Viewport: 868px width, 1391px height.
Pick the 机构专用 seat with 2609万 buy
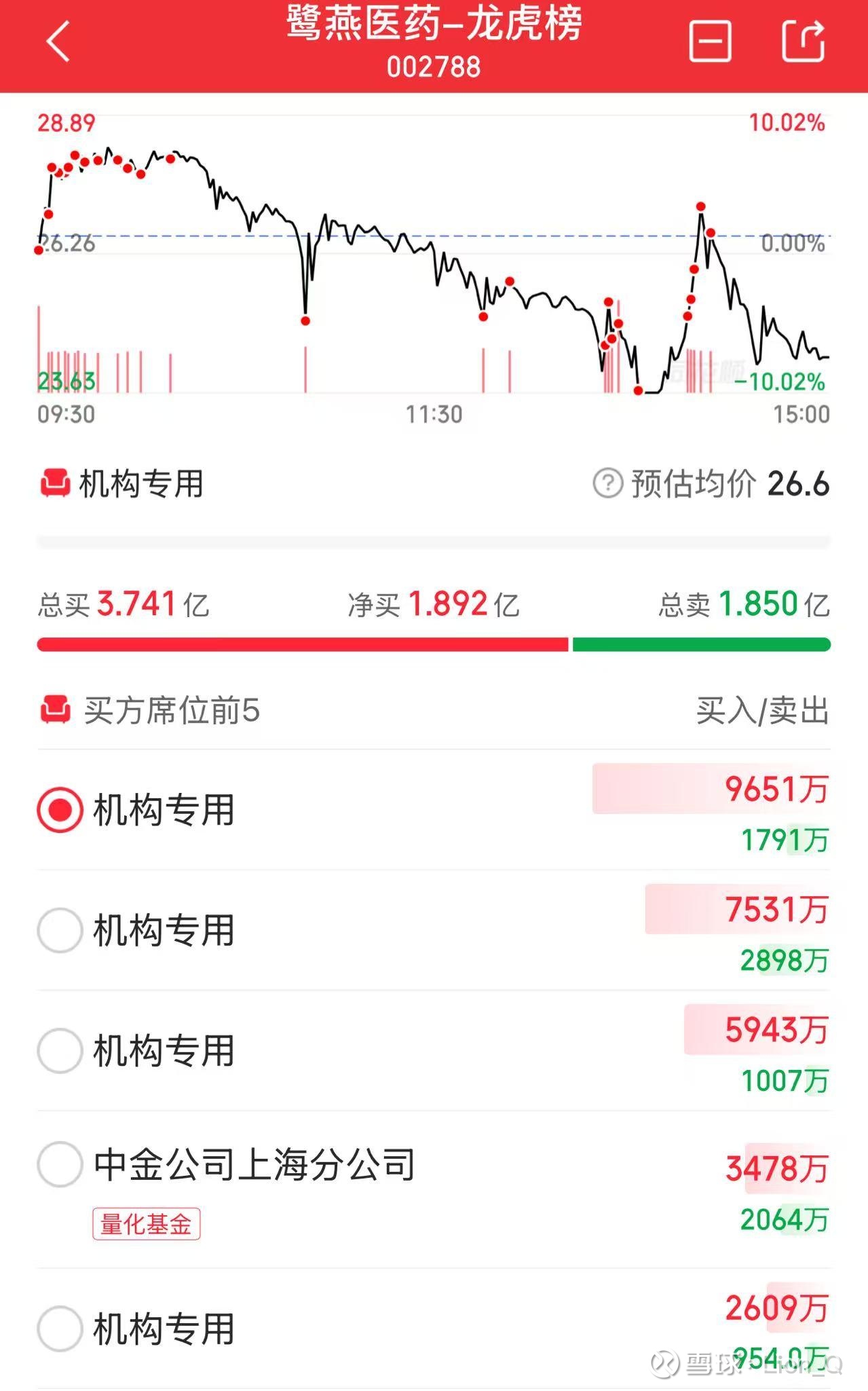(x=60, y=1329)
